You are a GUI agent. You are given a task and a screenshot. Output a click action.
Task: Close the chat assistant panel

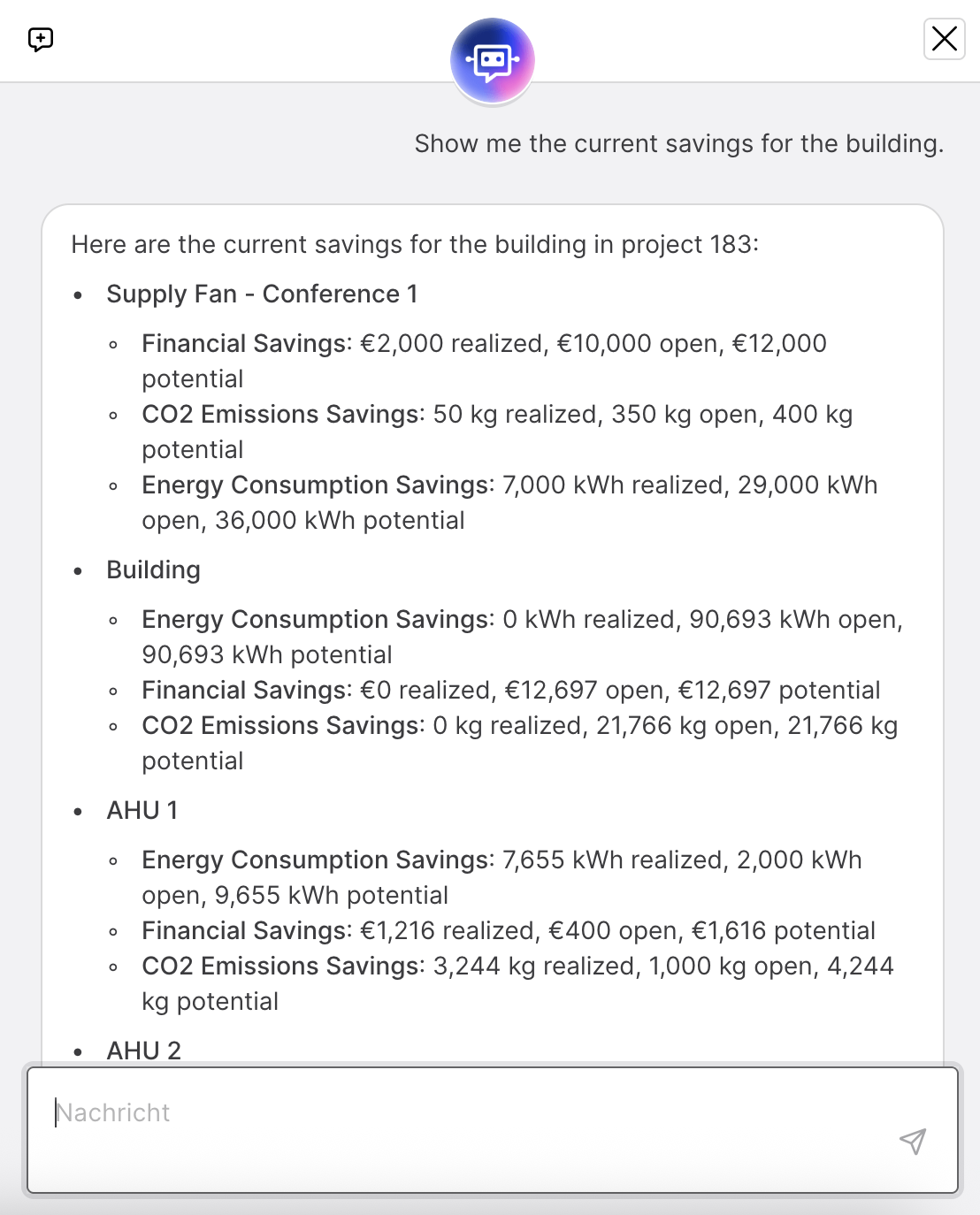click(x=944, y=39)
